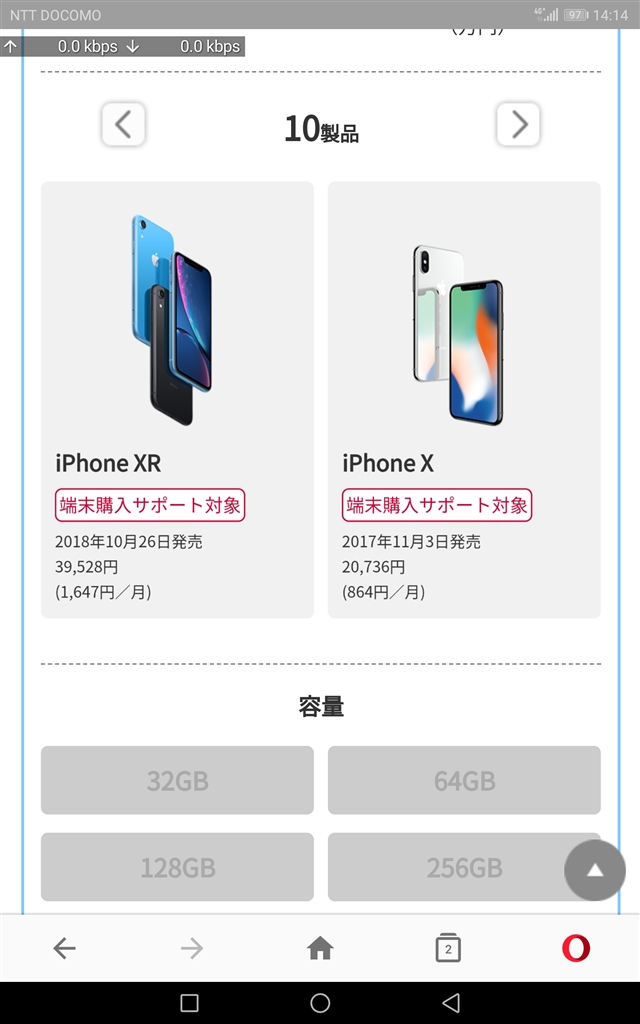Open the Opera menu
Image resolution: width=640 pixels, height=1024 pixels.
click(x=575, y=948)
